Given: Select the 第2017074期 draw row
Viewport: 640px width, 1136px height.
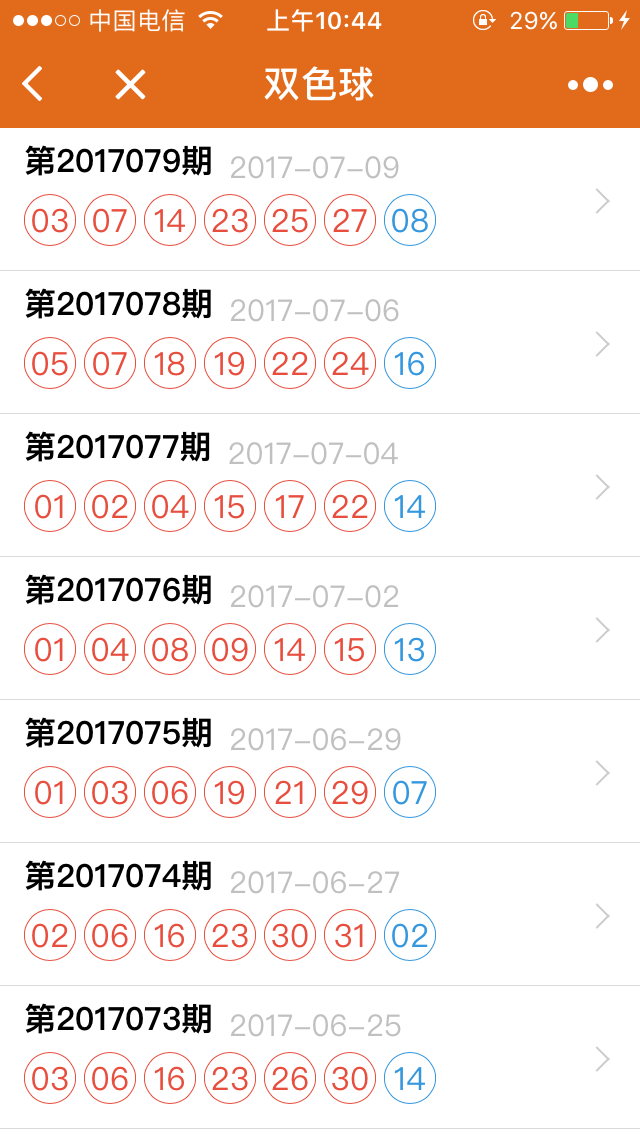Looking at the screenshot, I should (320, 913).
